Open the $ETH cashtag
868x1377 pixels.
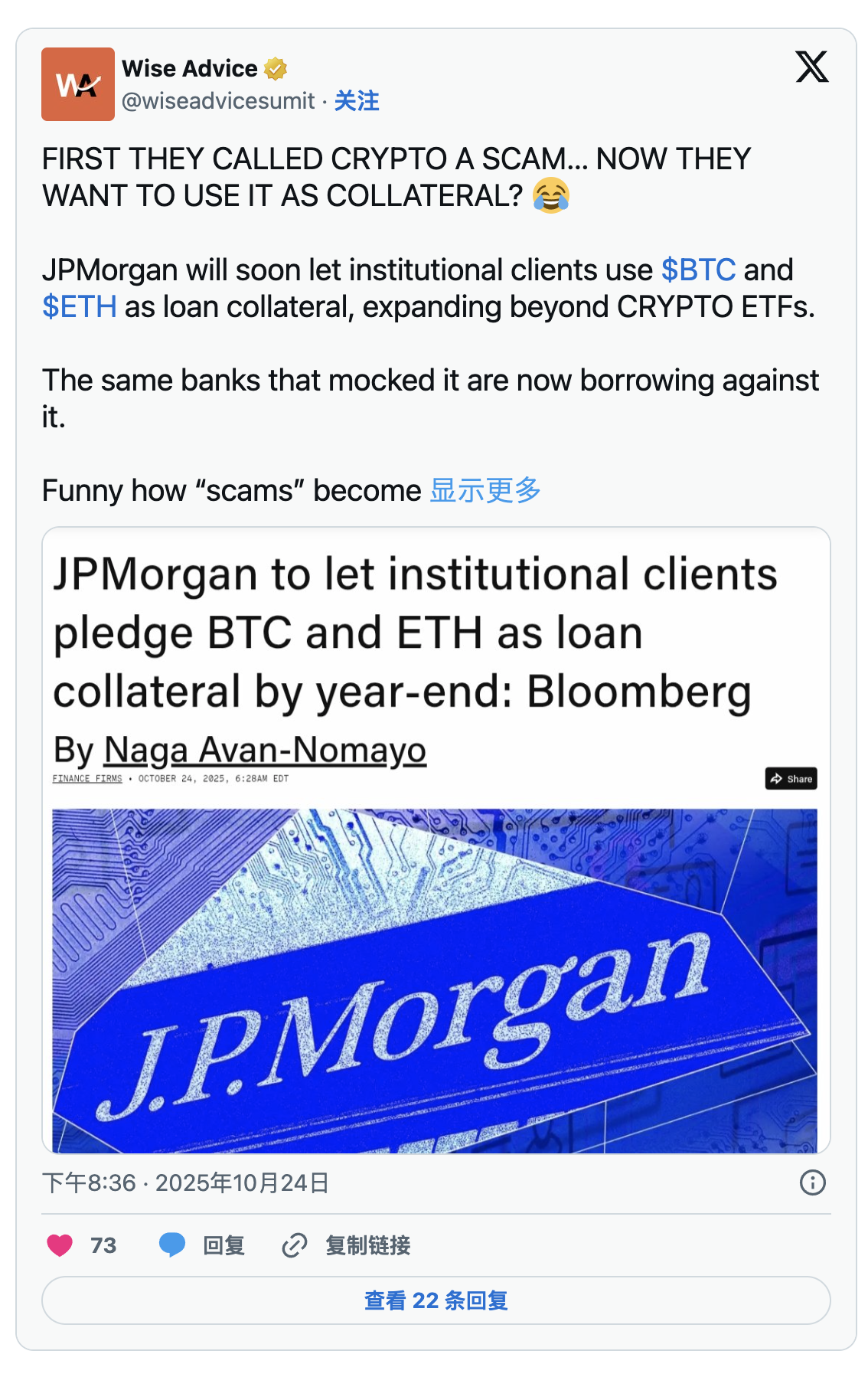click(x=80, y=307)
